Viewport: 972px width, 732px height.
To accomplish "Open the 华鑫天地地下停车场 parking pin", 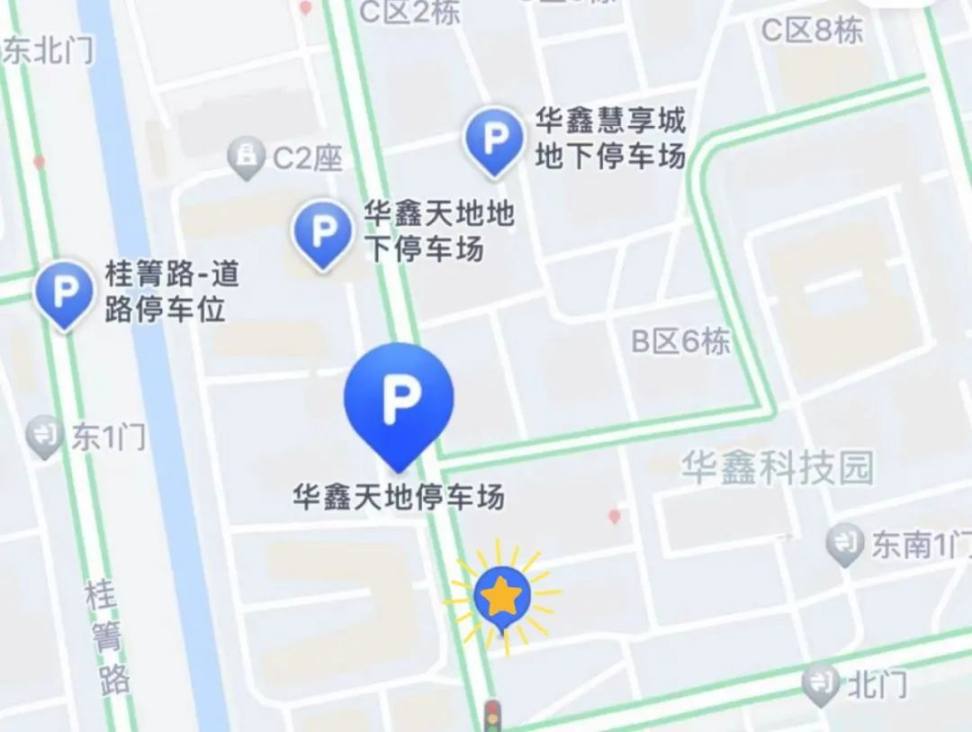I will (322, 232).
